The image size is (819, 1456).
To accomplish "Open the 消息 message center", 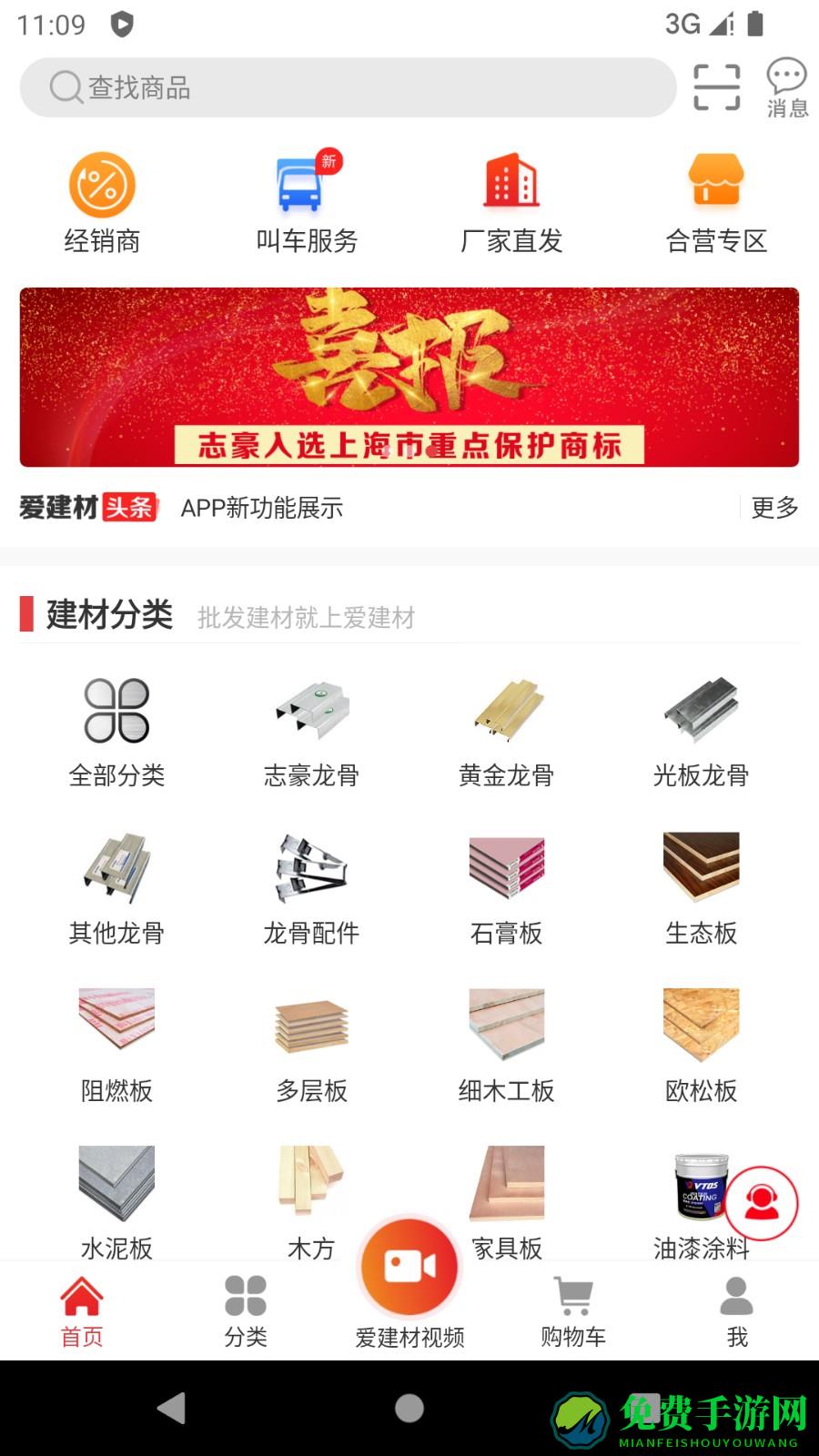I will coord(784,86).
